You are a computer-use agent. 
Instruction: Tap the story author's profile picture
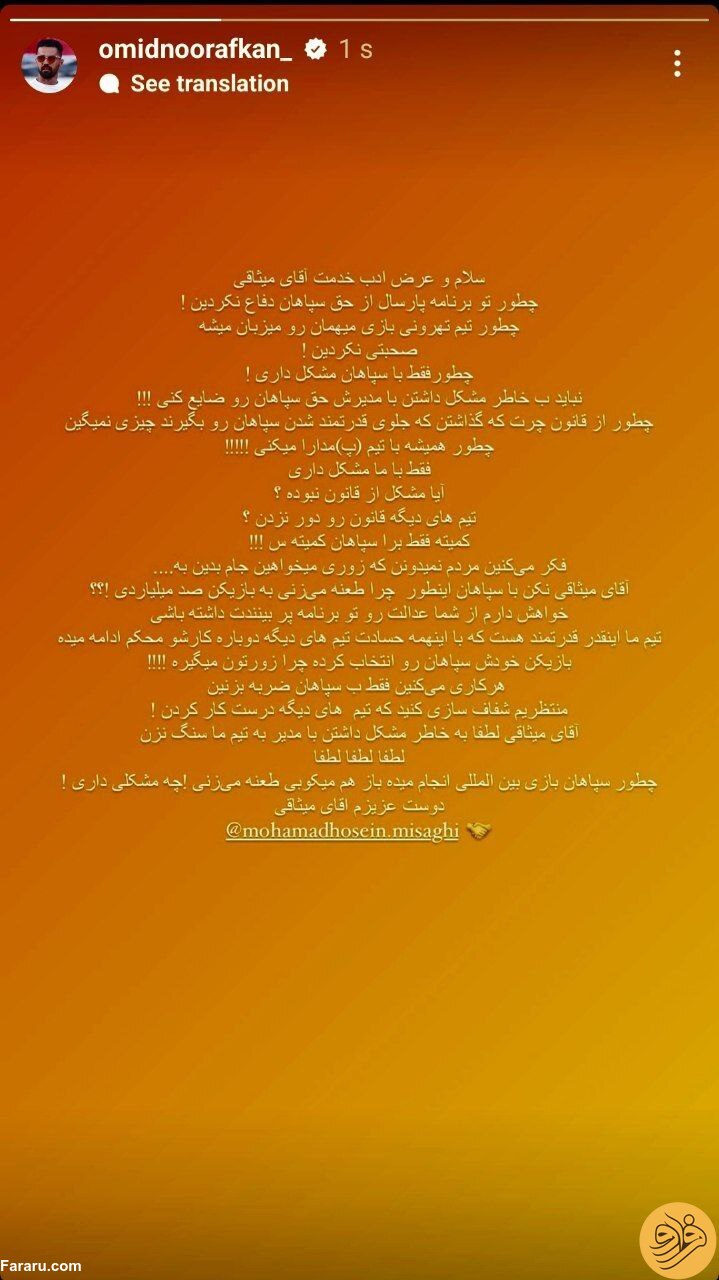pos(49,66)
